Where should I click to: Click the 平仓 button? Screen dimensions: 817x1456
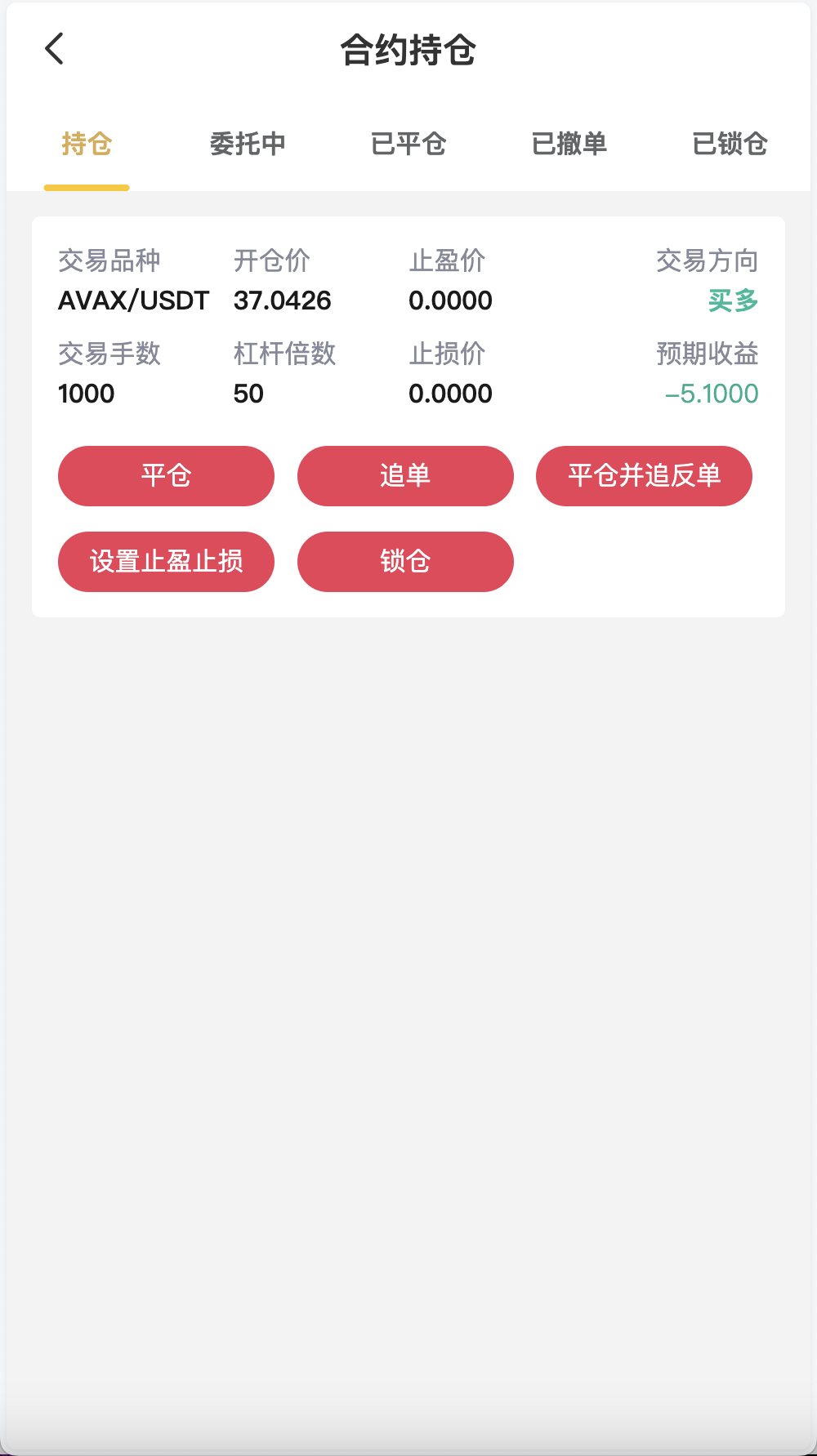(x=165, y=476)
